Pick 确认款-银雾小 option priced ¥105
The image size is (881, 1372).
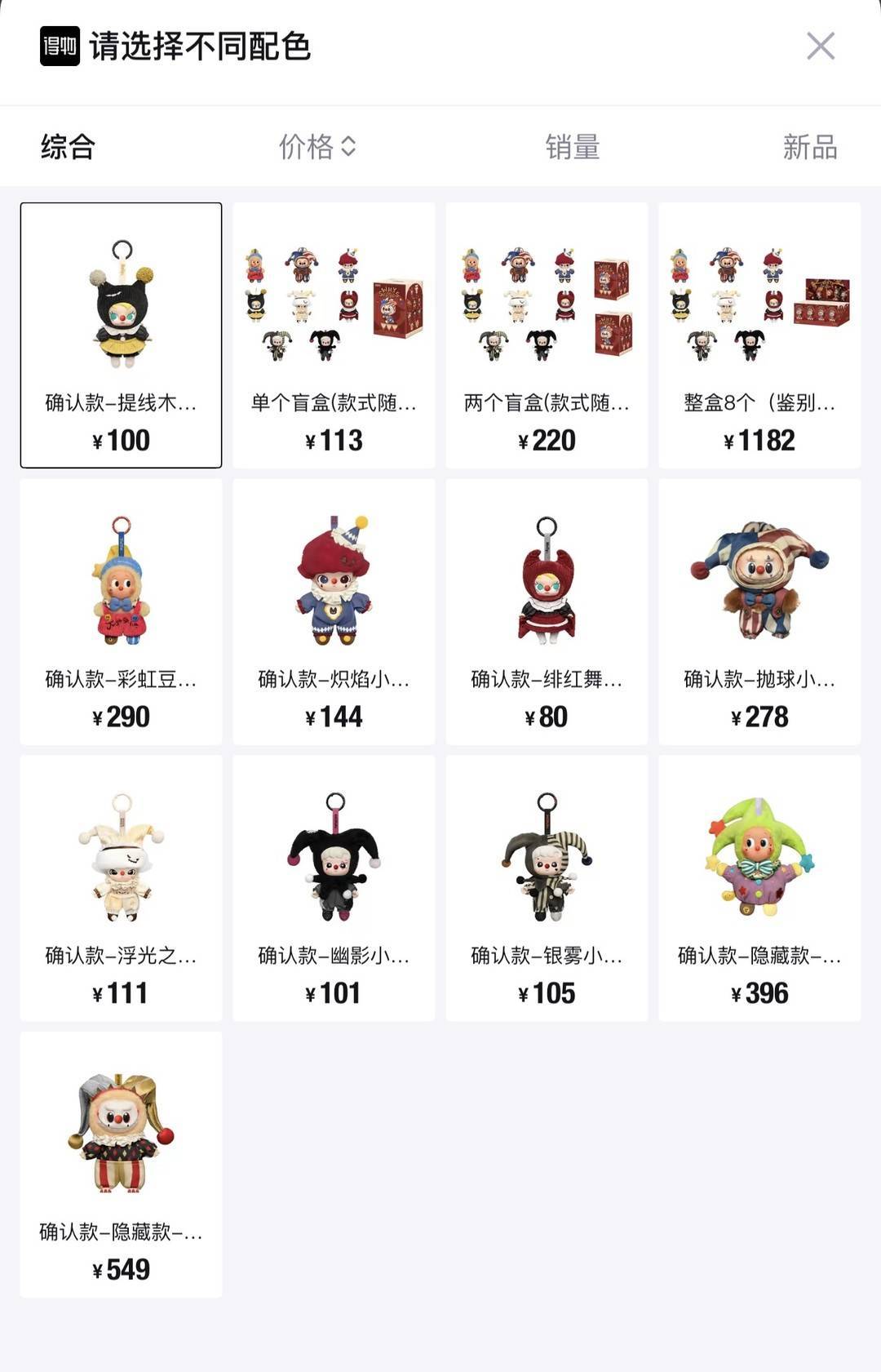pos(547,888)
